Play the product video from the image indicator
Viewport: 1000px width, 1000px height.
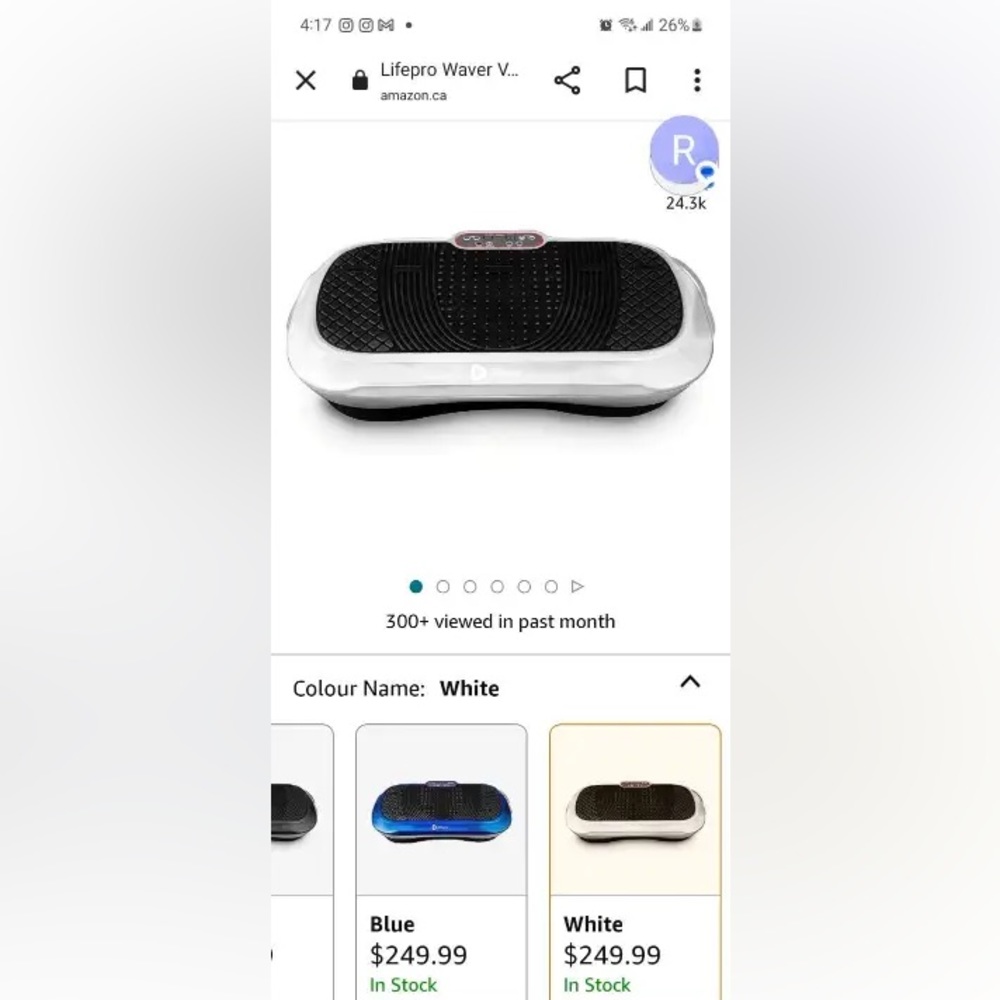click(577, 587)
